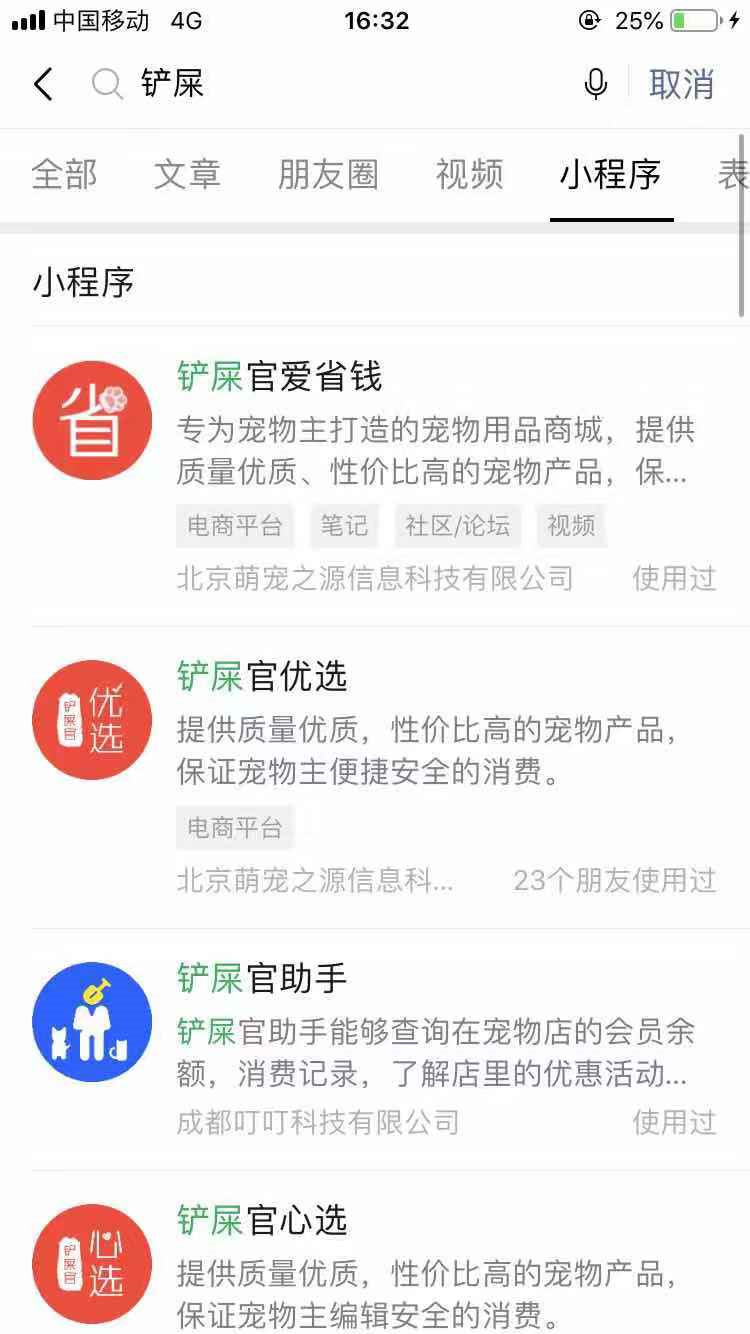
Task: Open the 铲屎官优选 mini program
Action: pos(375,777)
